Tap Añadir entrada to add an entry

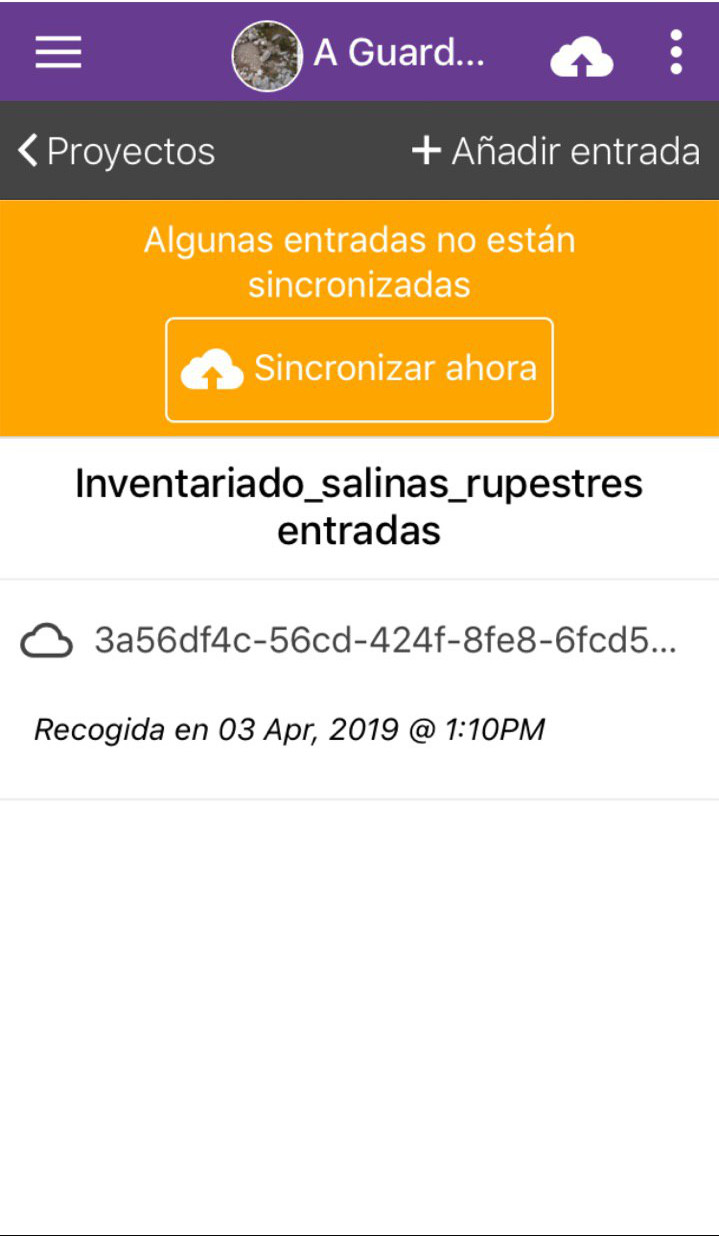[x=556, y=151]
